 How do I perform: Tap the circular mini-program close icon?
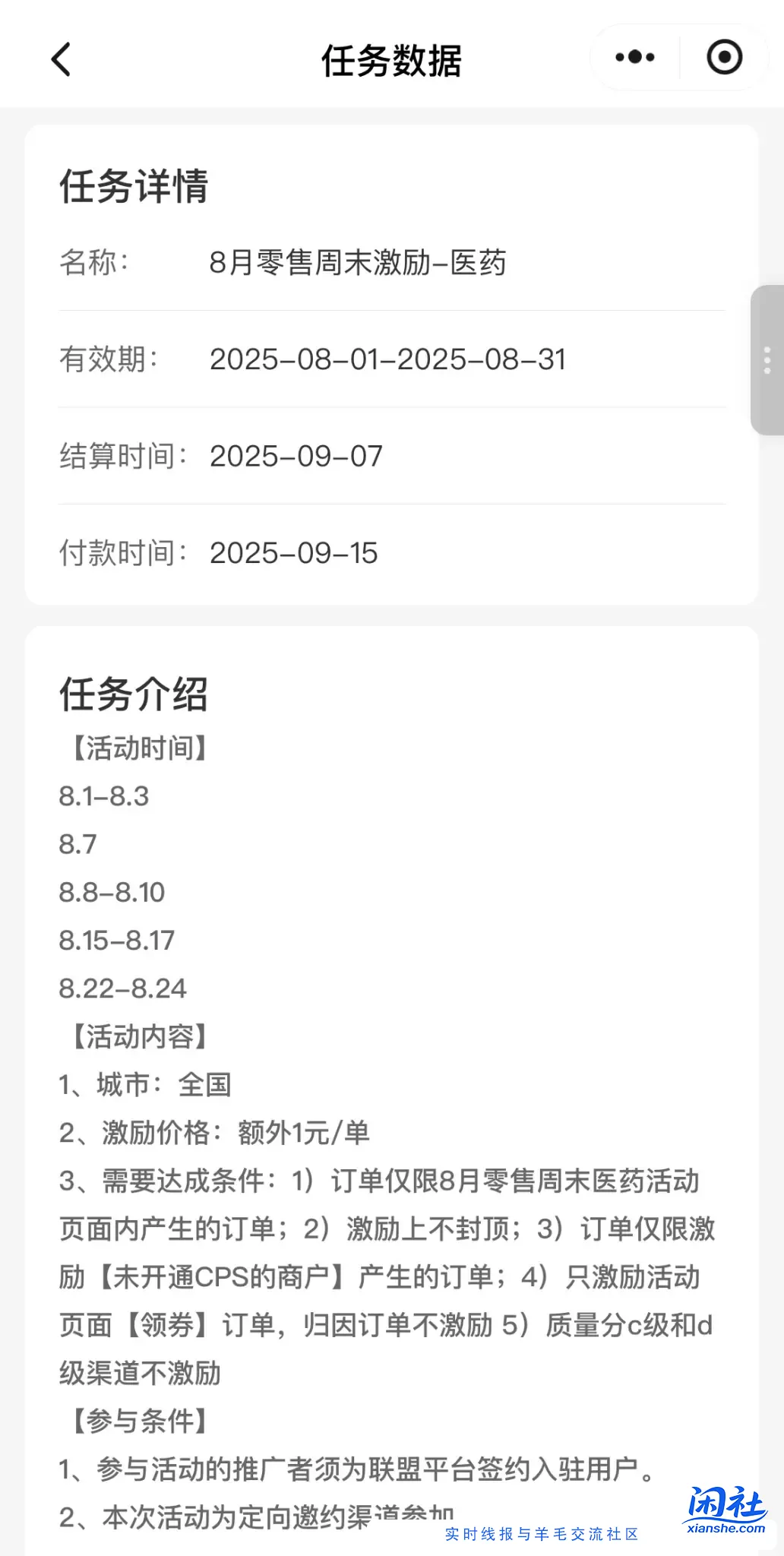pos(723,57)
